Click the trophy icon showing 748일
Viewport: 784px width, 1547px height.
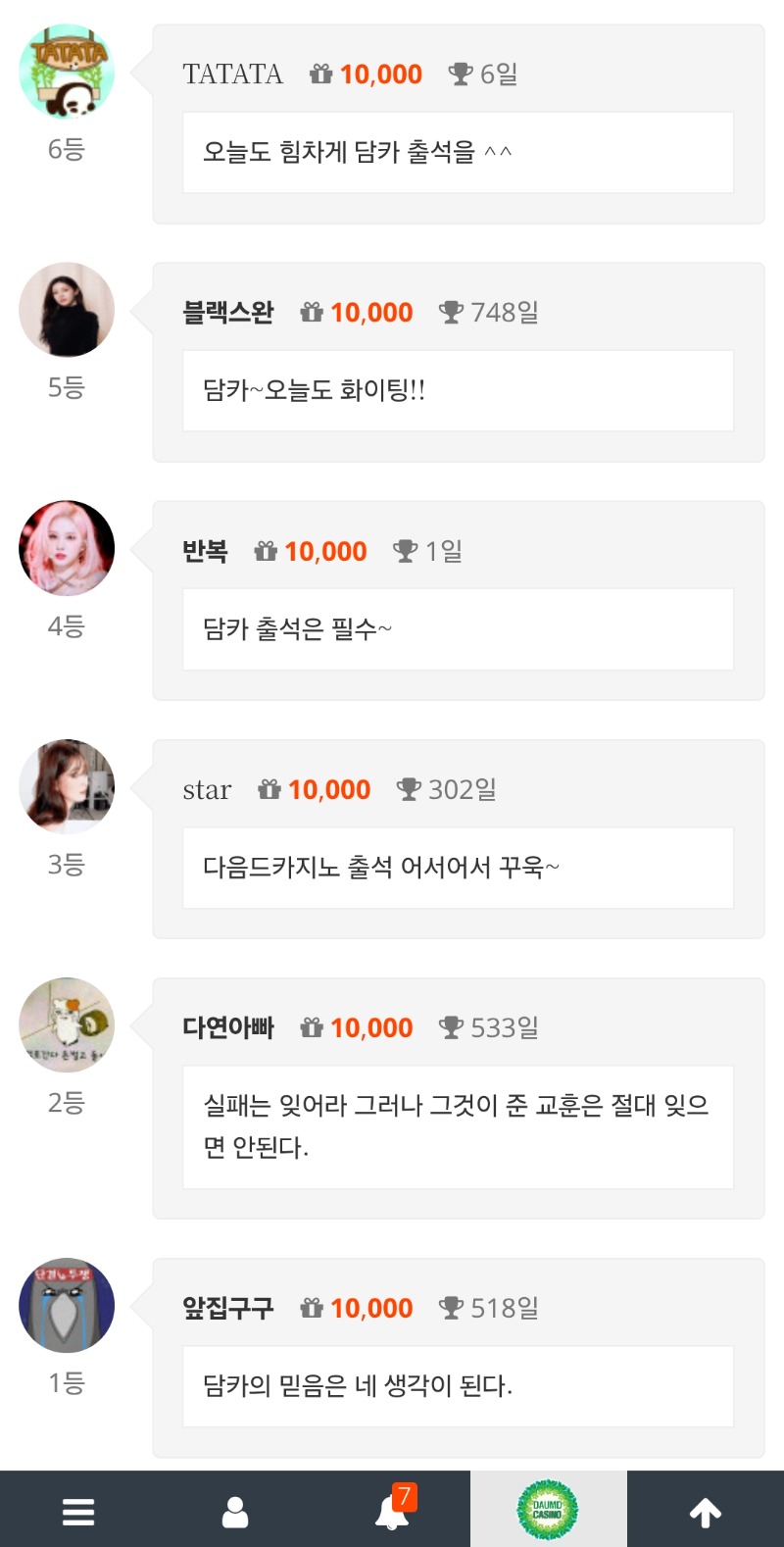tap(452, 312)
